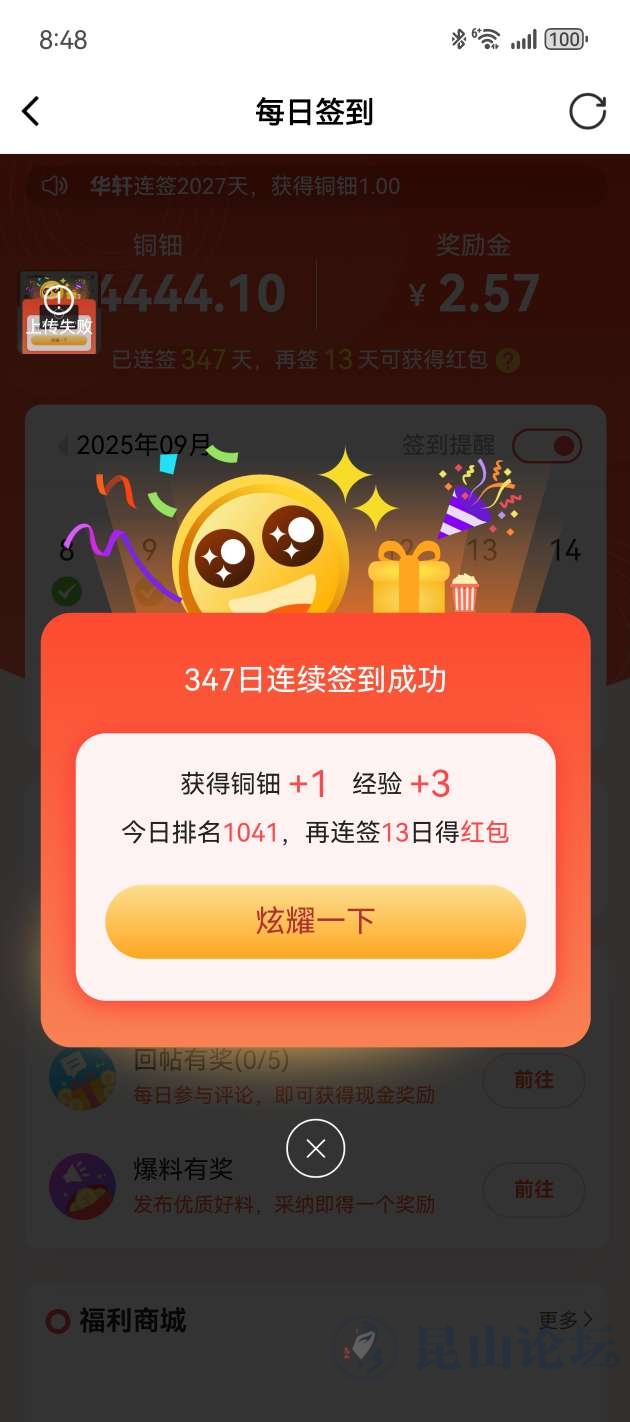Go back from the 每日签到 page
Viewport: 630px width, 1422px height.
point(31,112)
